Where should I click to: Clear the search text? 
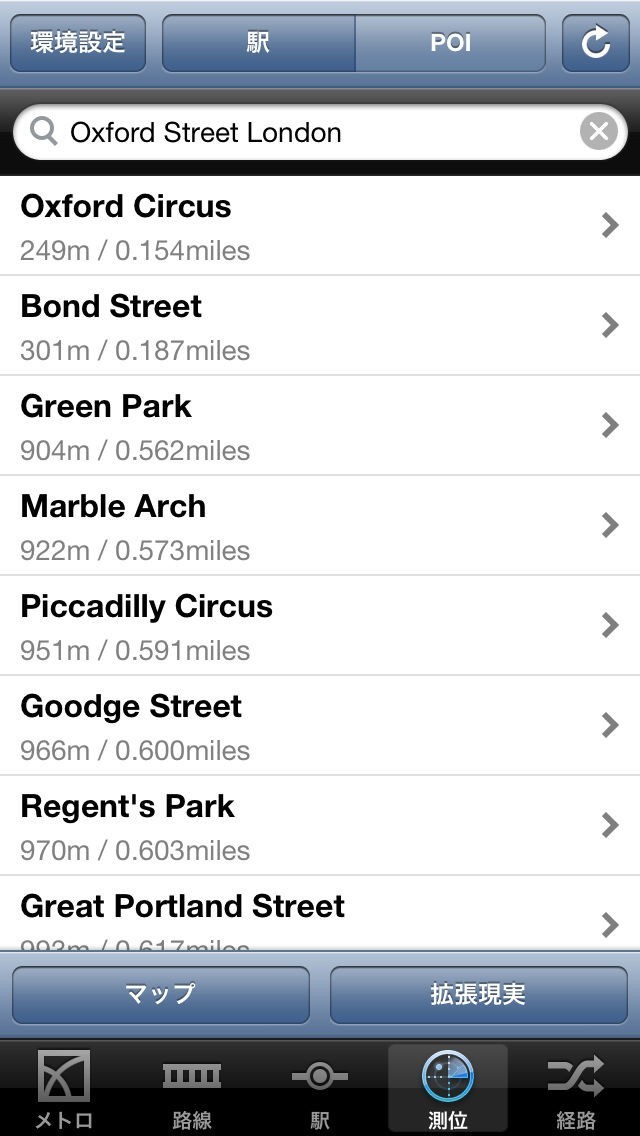coord(598,132)
